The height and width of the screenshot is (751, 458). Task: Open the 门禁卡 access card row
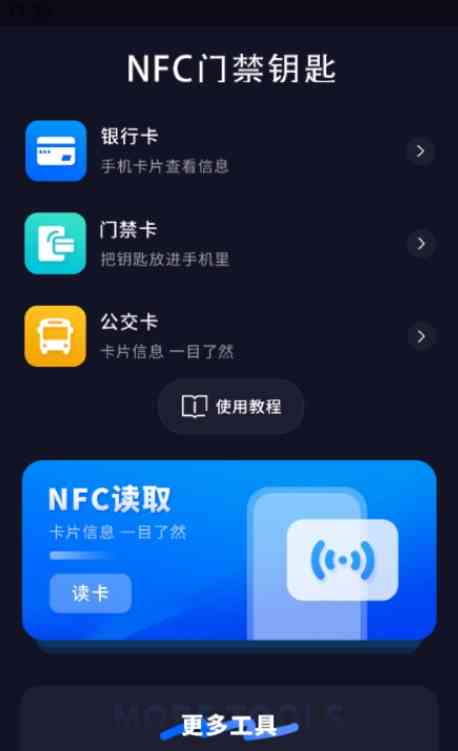tap(229, 243)
